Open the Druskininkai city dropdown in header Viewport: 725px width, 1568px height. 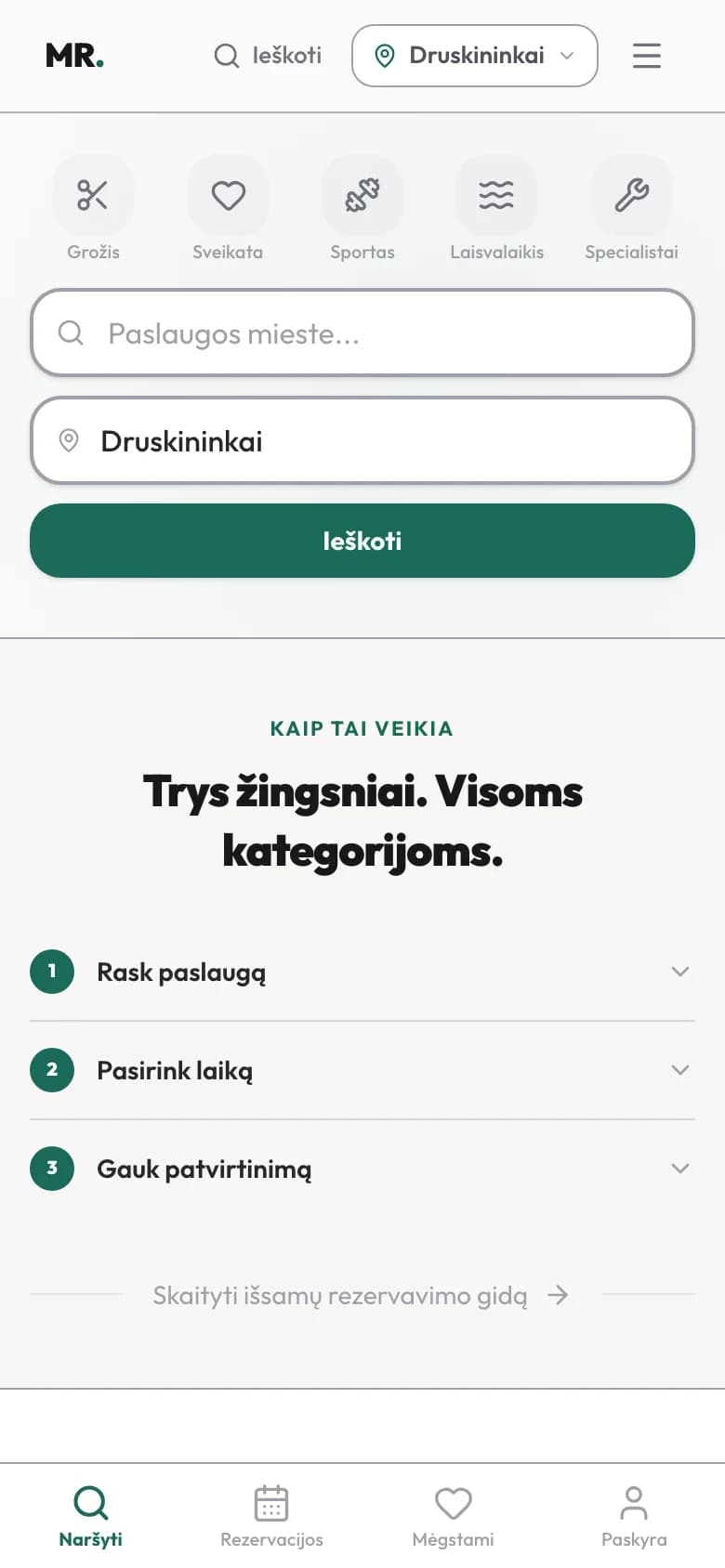(x=475, y=56)
